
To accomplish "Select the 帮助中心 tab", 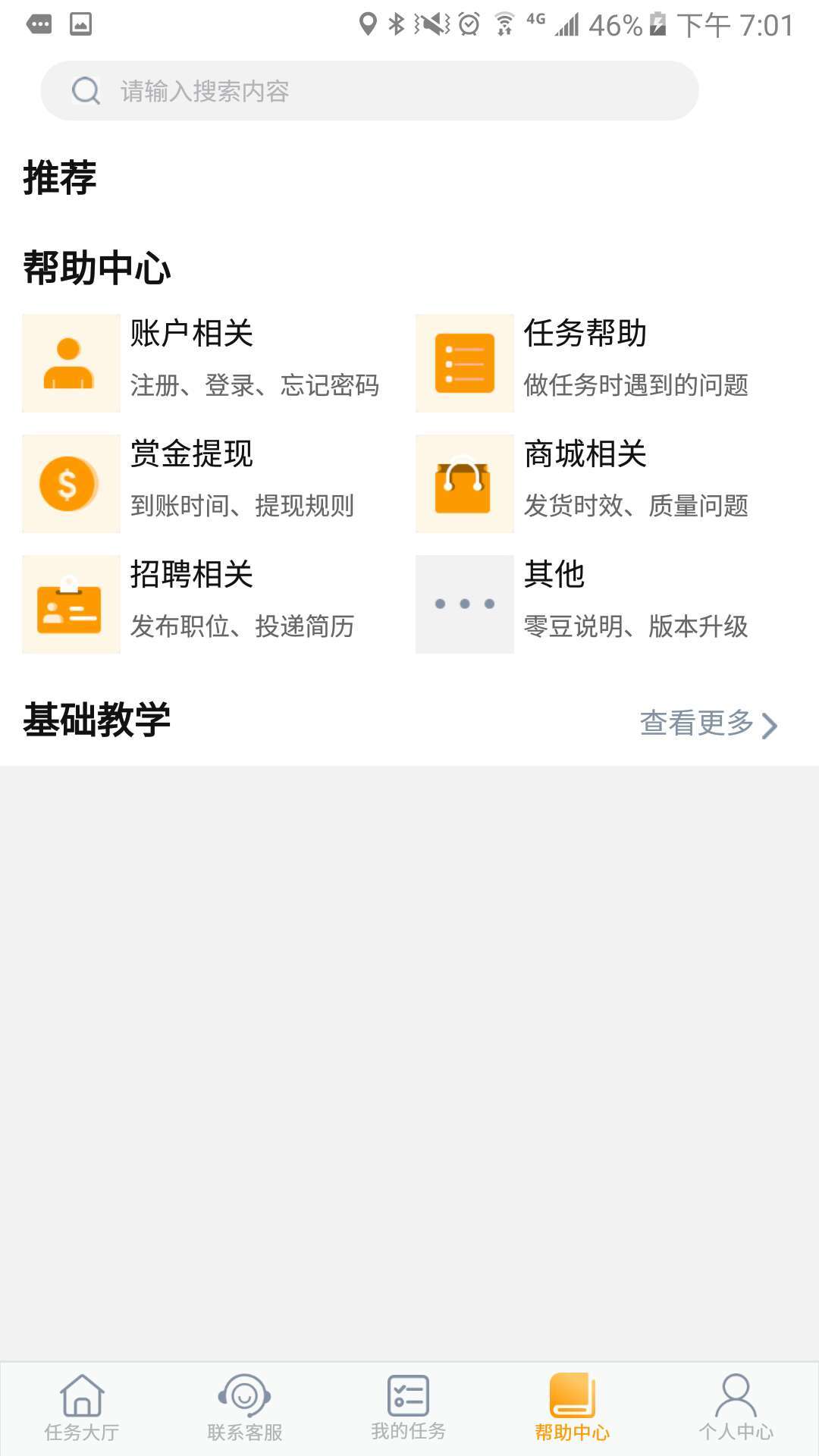I will (x=573, y=1409).
